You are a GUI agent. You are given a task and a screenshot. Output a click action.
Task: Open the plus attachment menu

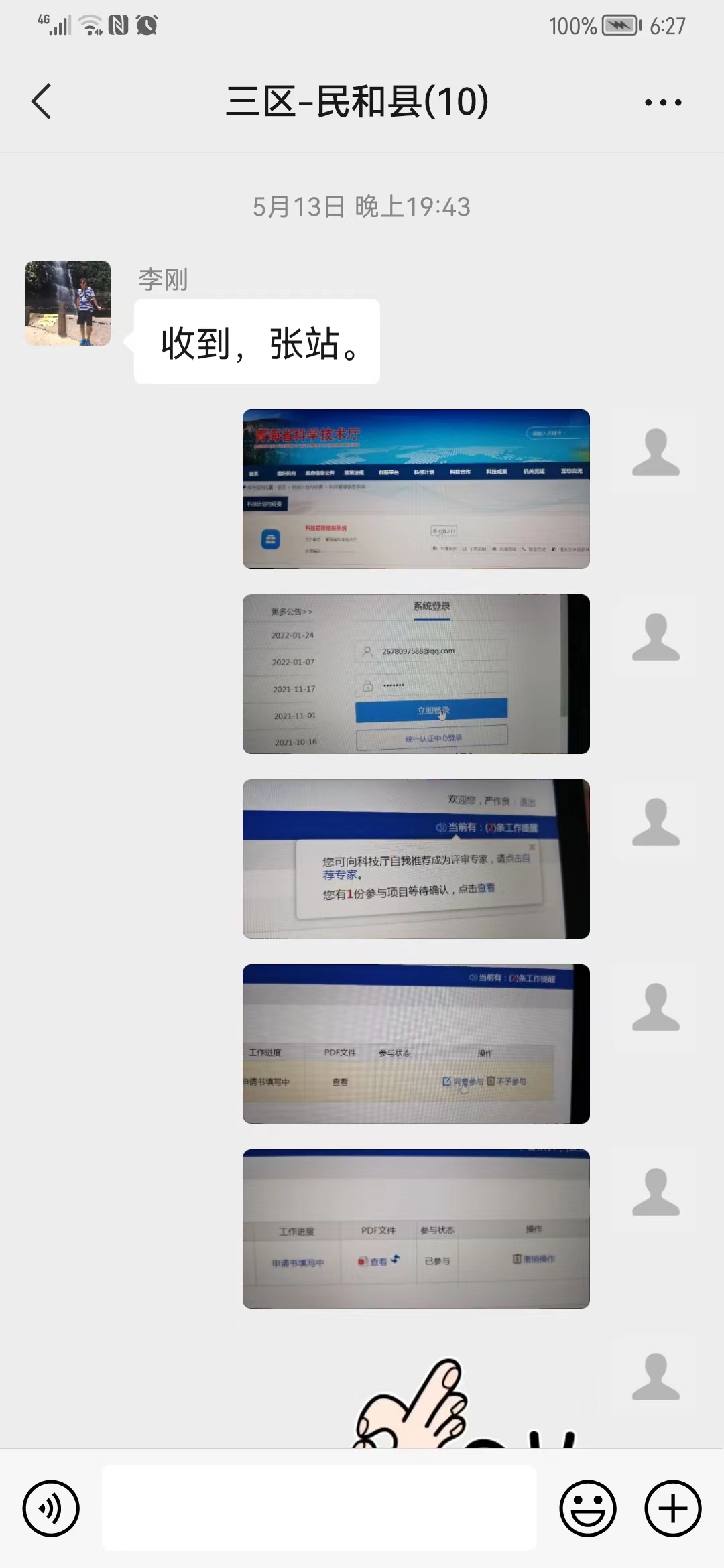point(672,1508)
